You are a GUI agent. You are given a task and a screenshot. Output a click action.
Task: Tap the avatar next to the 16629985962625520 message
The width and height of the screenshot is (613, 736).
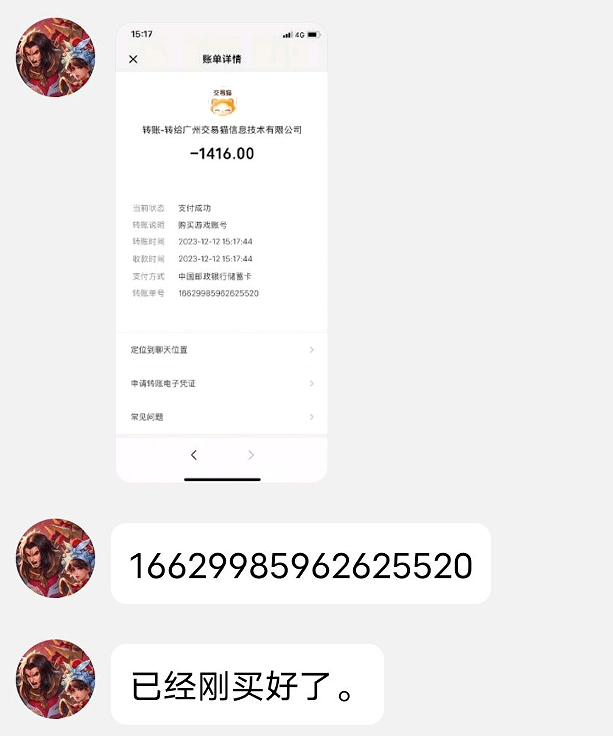tap(55, 558)
